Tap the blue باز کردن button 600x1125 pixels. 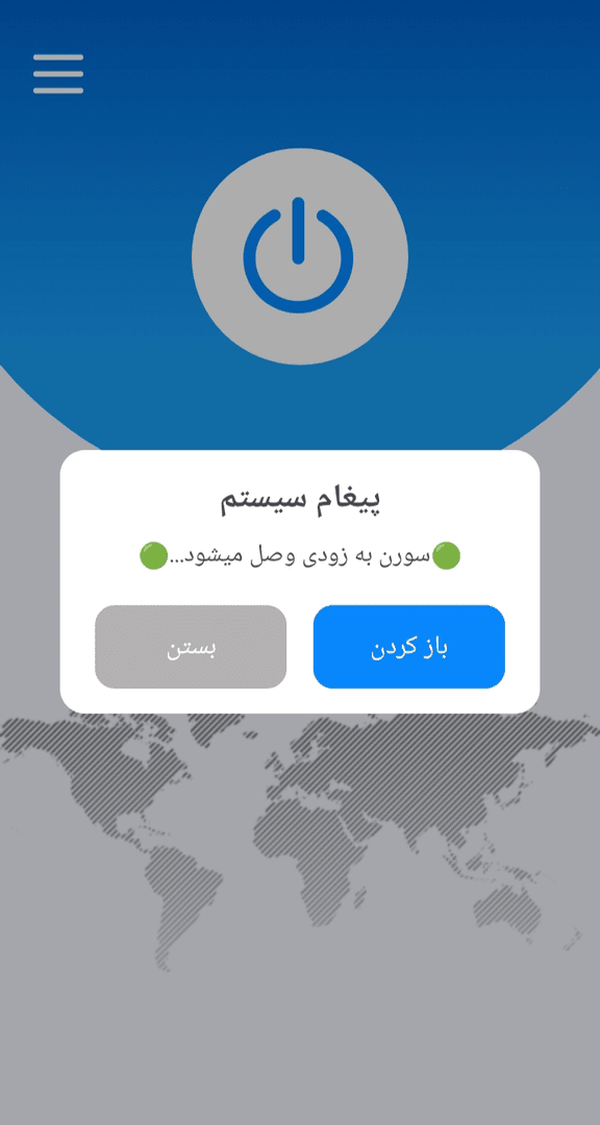coord(409,646)
